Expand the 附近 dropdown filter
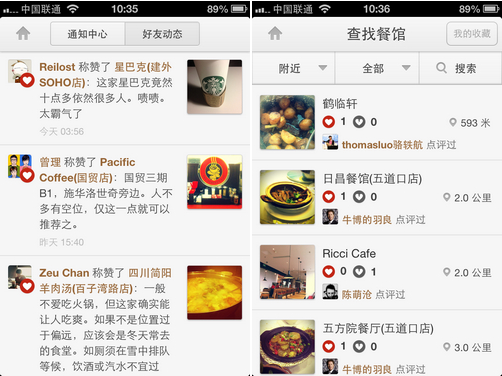This screenshot has height=376, width=502. 293,68
